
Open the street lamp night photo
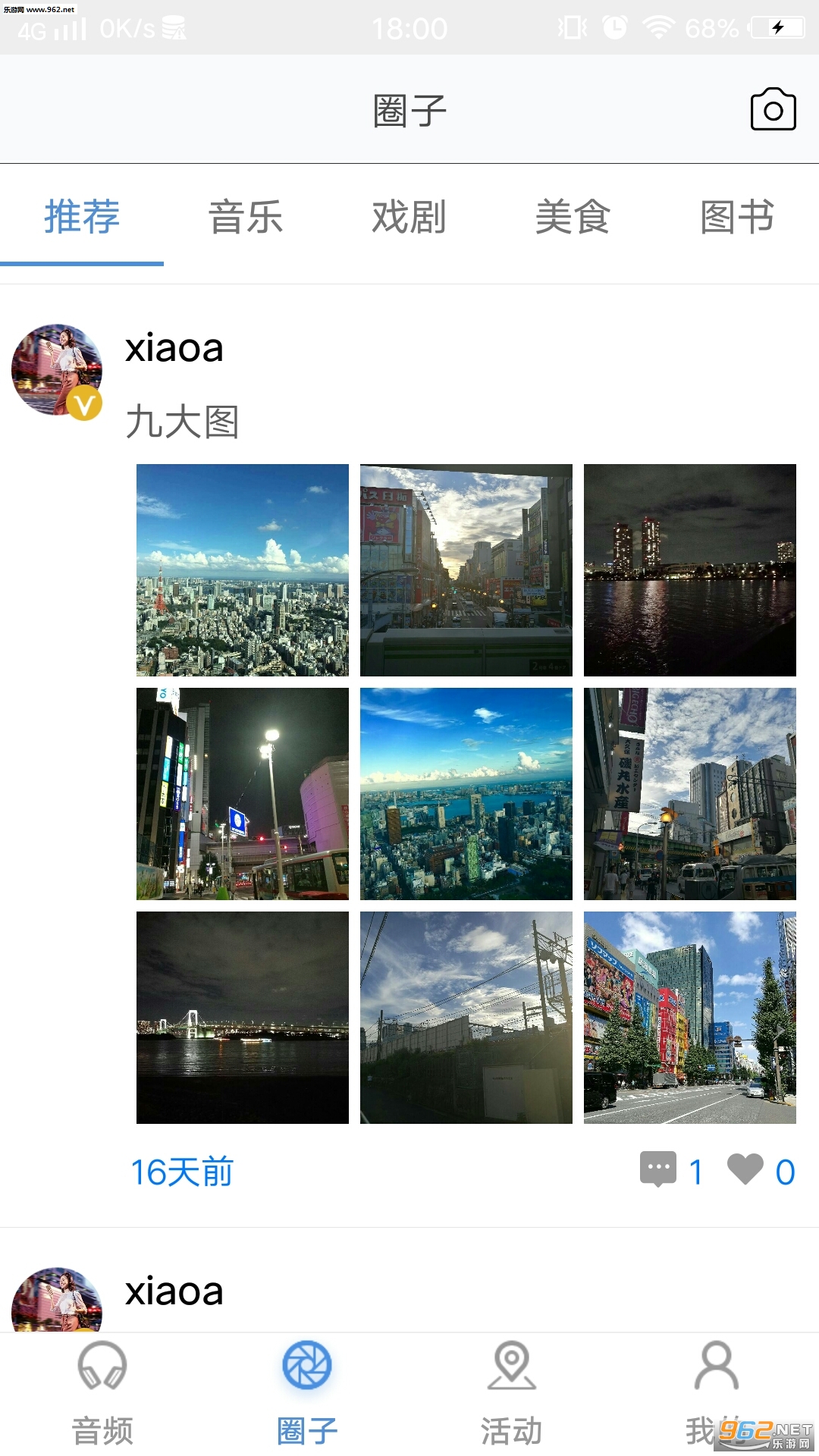243,793
